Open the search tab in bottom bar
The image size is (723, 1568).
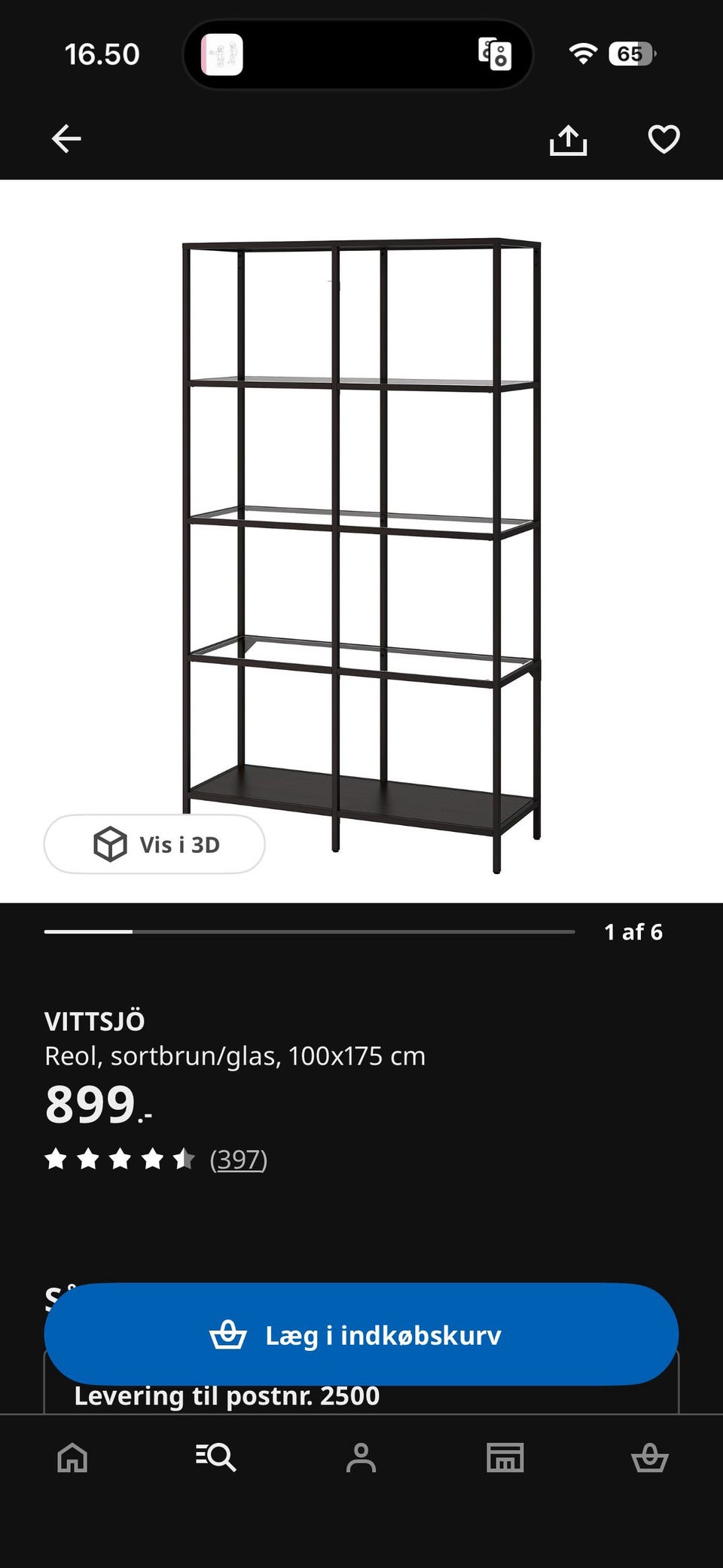coord(216,1457)
